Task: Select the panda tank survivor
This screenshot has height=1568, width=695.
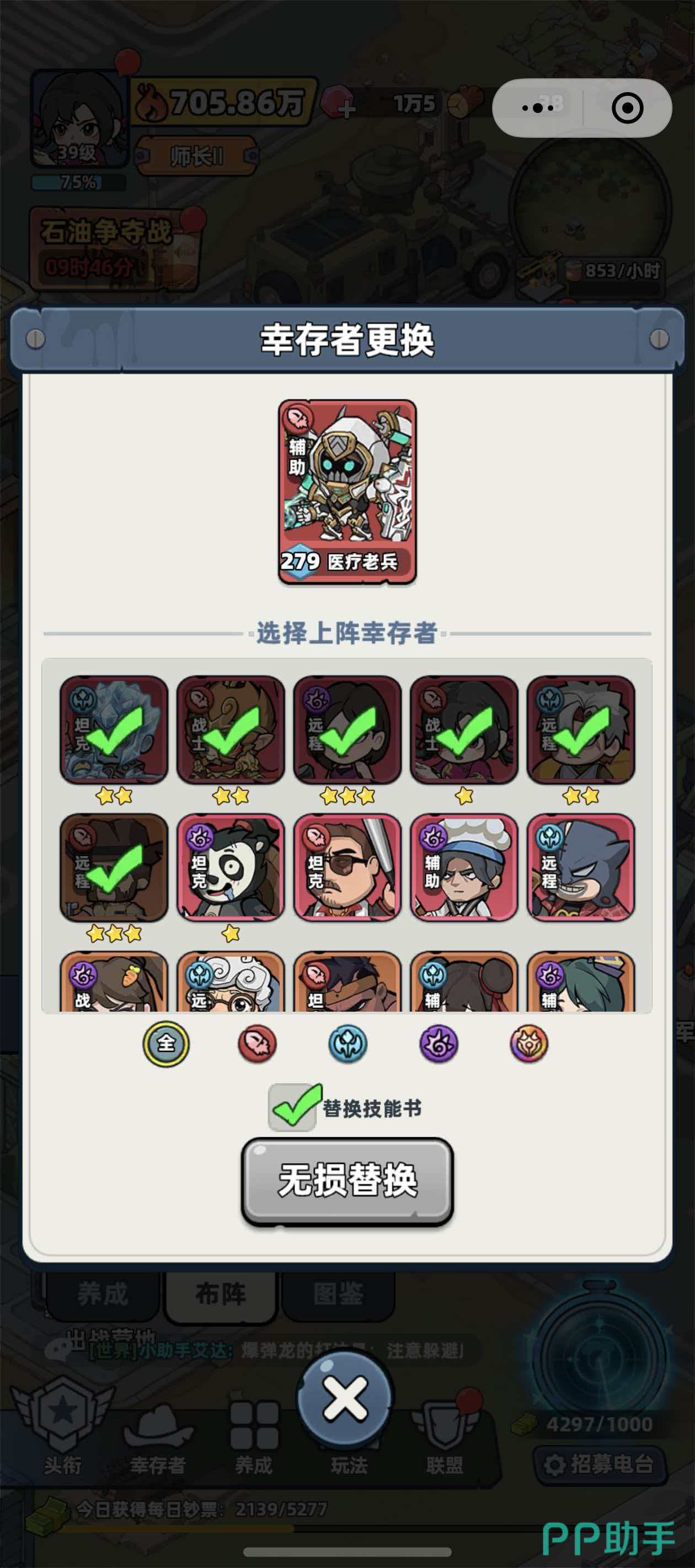Action: point(231,867)
